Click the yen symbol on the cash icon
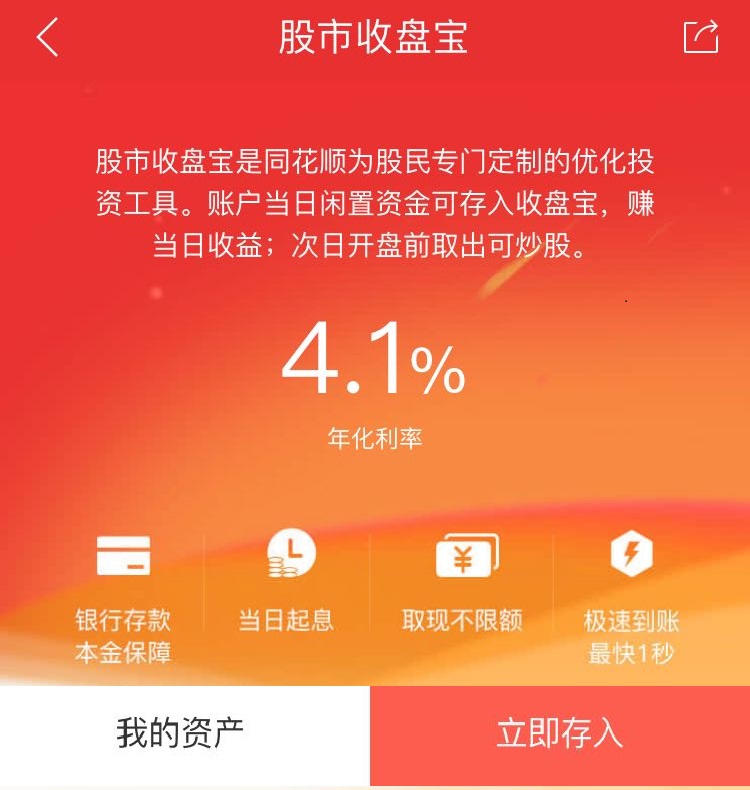 tap(463, 560)
